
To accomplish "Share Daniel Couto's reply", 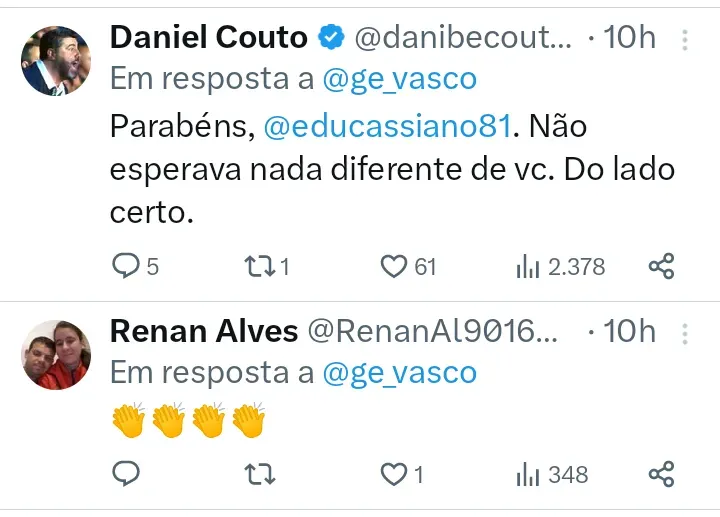I will point(662,266).
